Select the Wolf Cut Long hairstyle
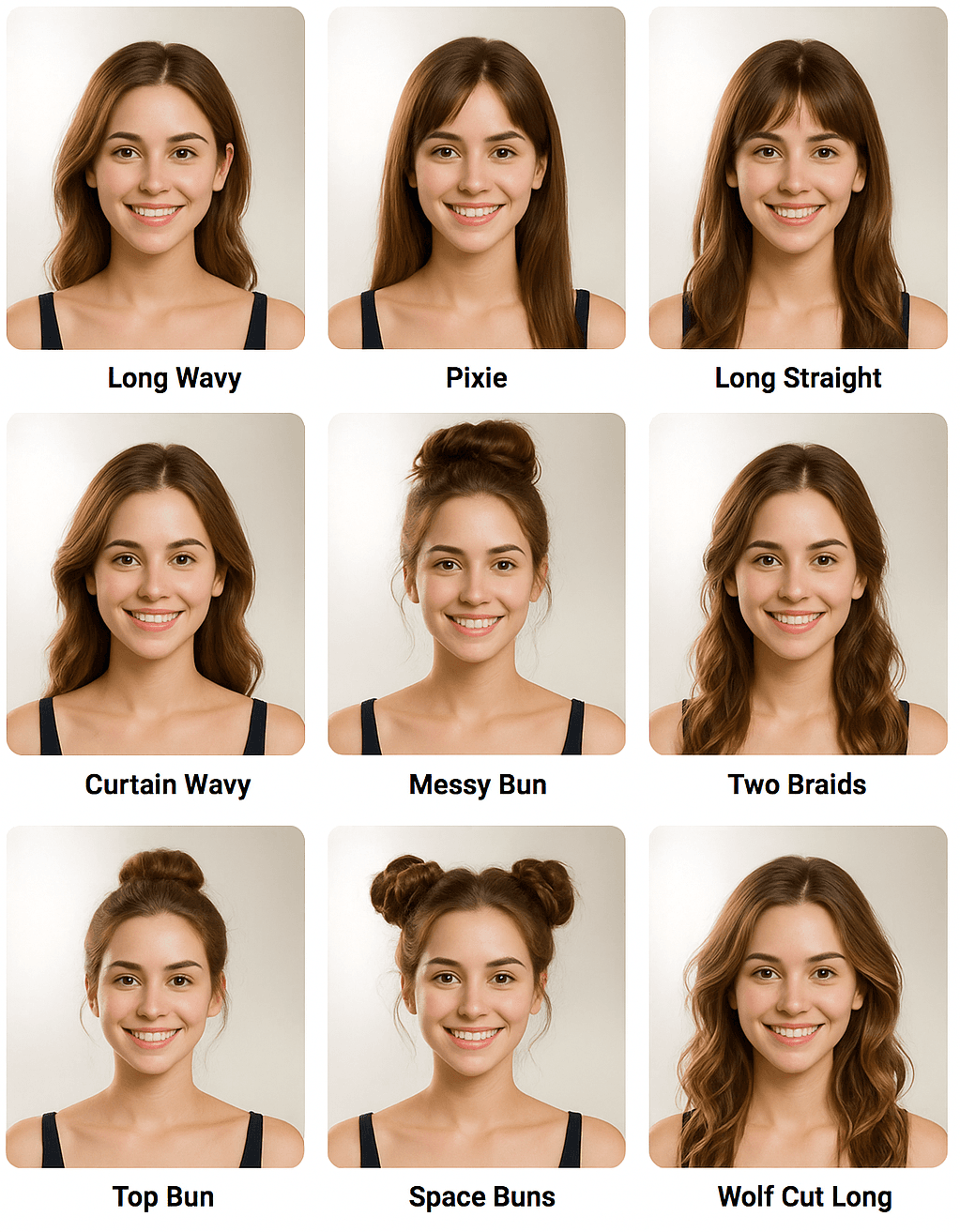The height and width of the screenshot is (1232, 960). 798,996
